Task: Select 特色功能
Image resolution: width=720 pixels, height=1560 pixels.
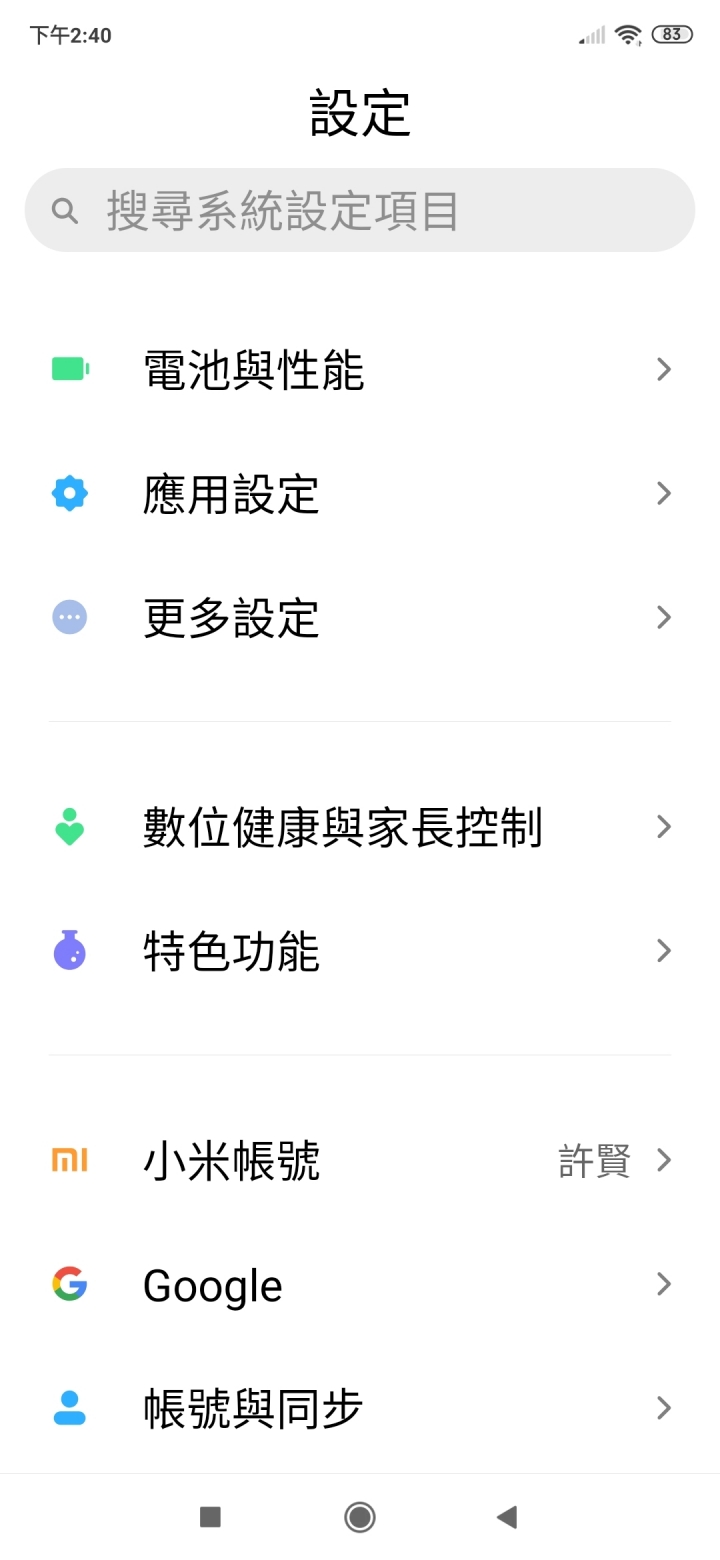Action: (360, 951)
